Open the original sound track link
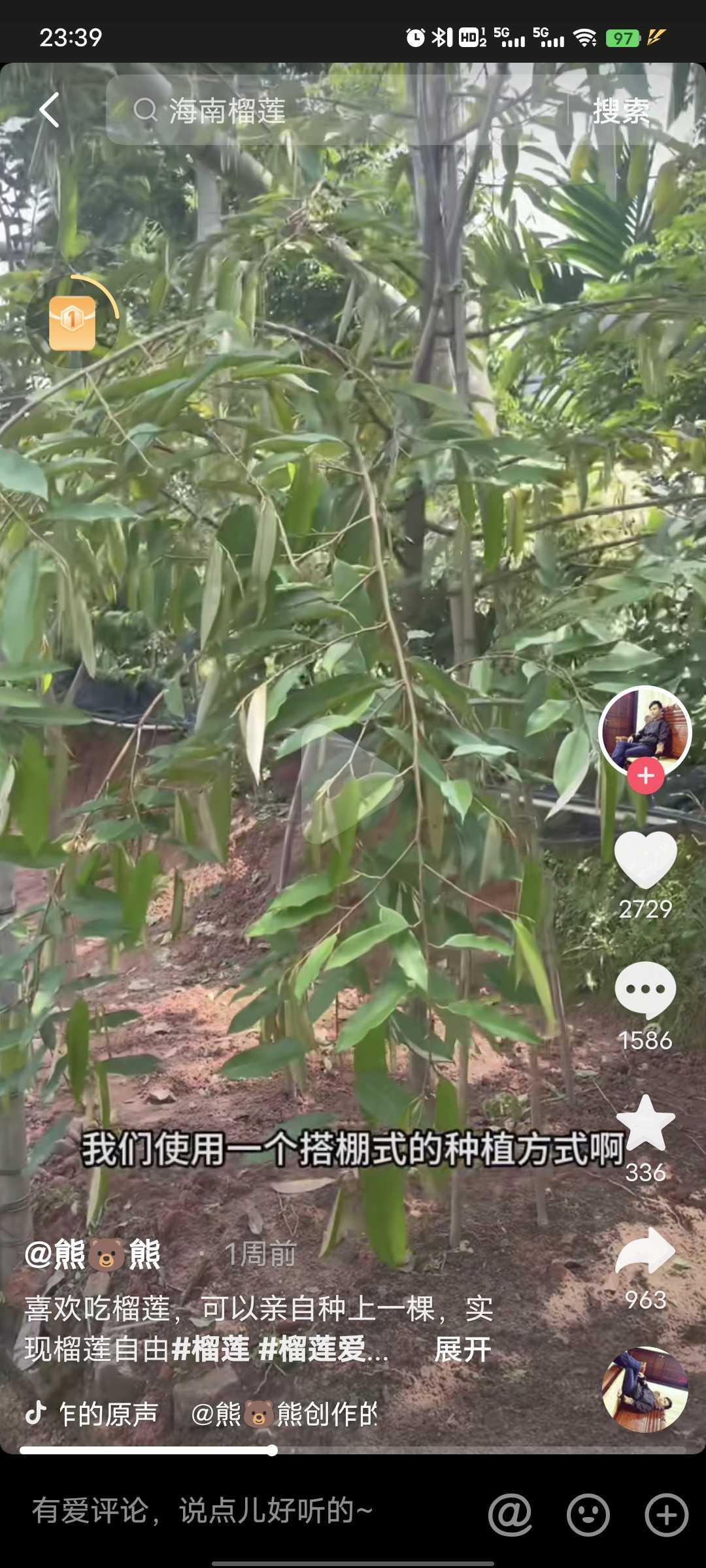This screenshot has height=1568, width=706. [109, 1414]
